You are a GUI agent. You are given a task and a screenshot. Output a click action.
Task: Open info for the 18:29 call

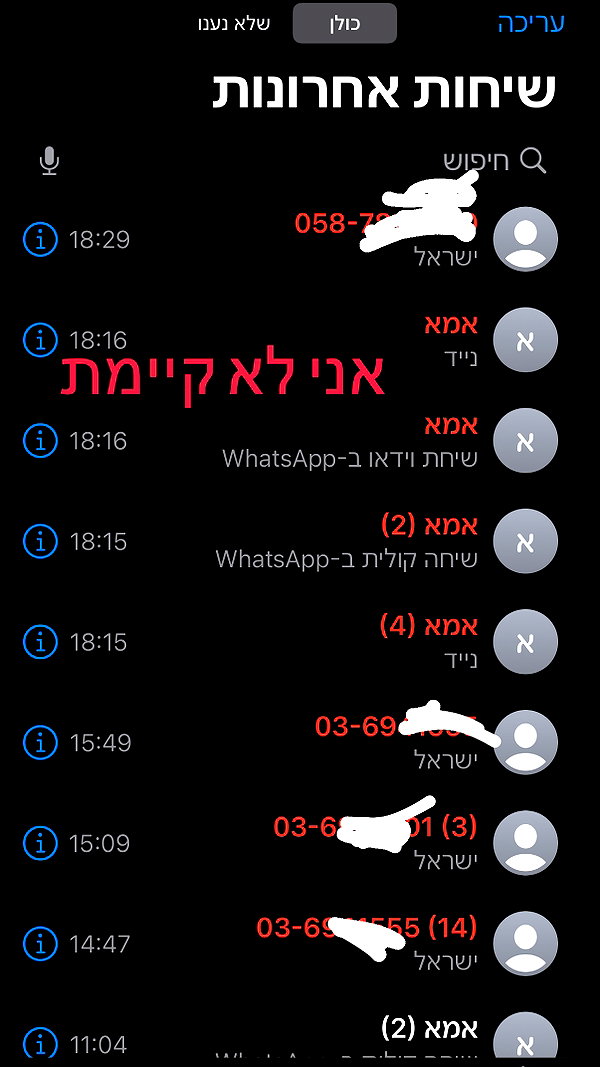click(x=40, y=240)
